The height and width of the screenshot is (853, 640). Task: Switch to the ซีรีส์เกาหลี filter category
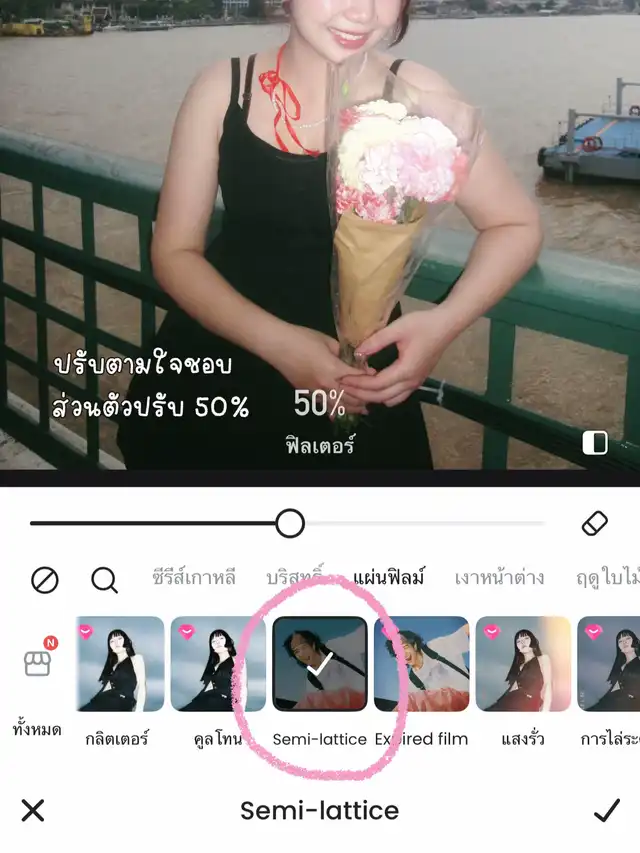(x=194, y=578)
